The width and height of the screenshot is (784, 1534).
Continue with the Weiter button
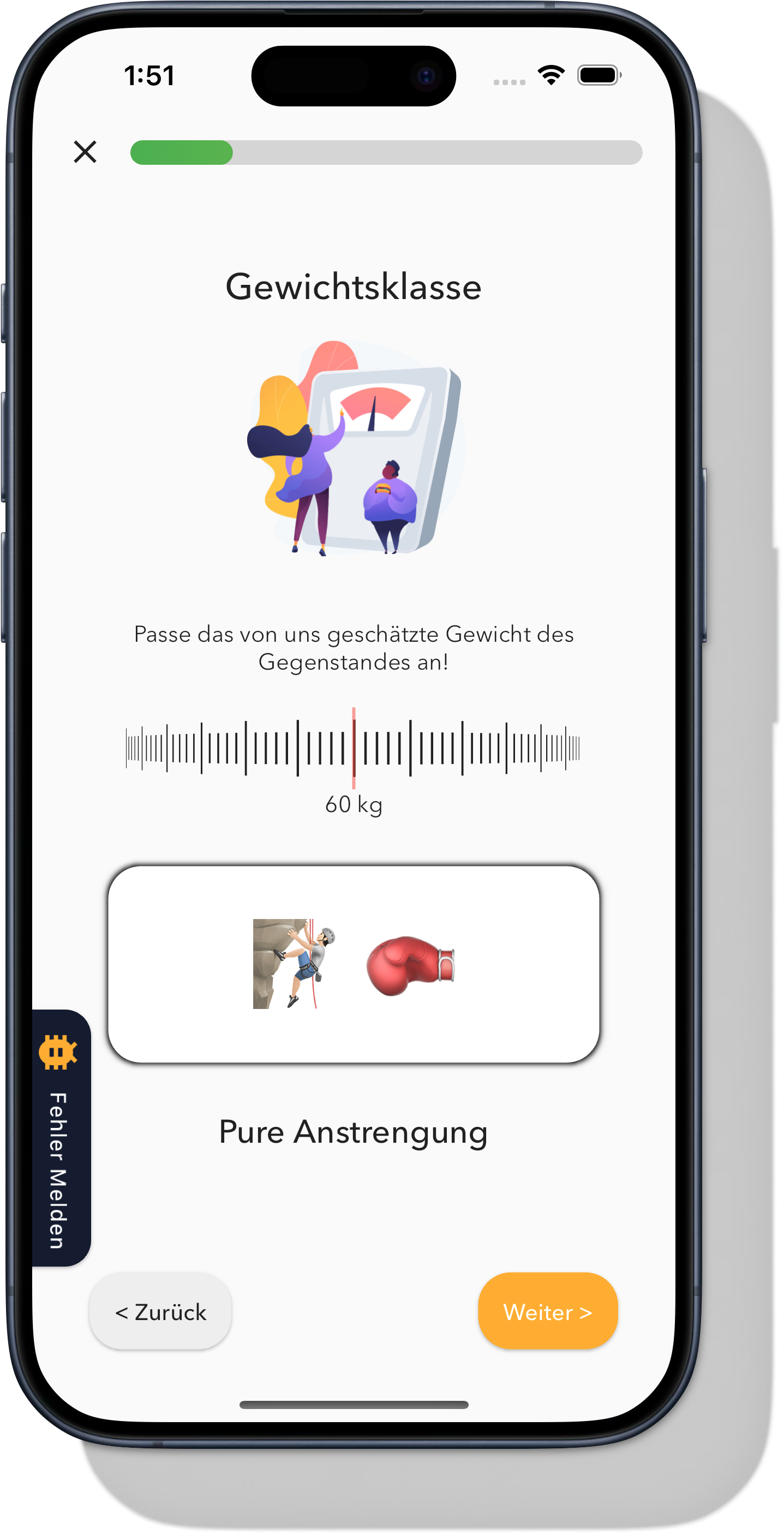[x=547, y=1312]
